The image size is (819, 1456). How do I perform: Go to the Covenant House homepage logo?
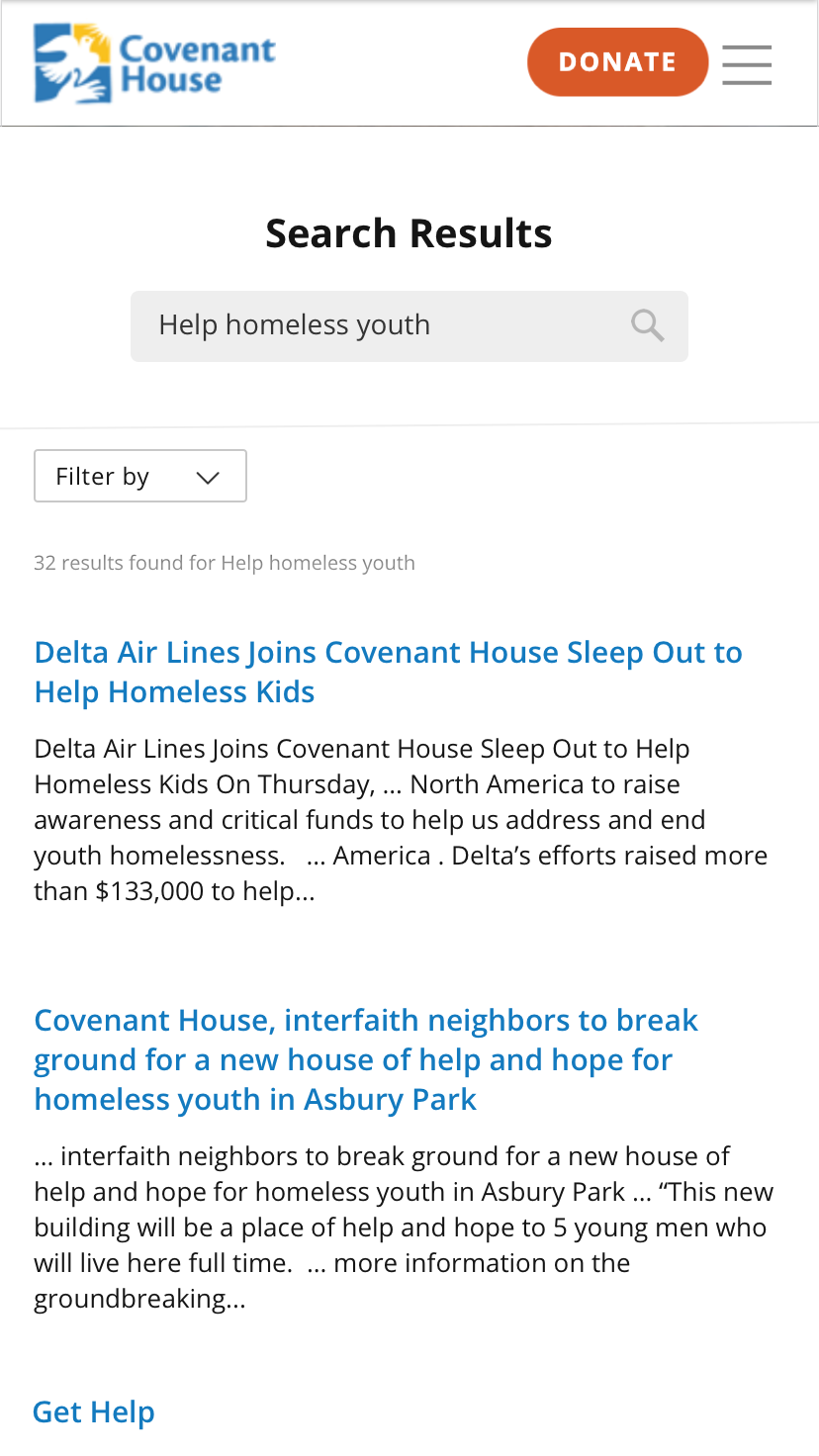(x=155, y=62)
